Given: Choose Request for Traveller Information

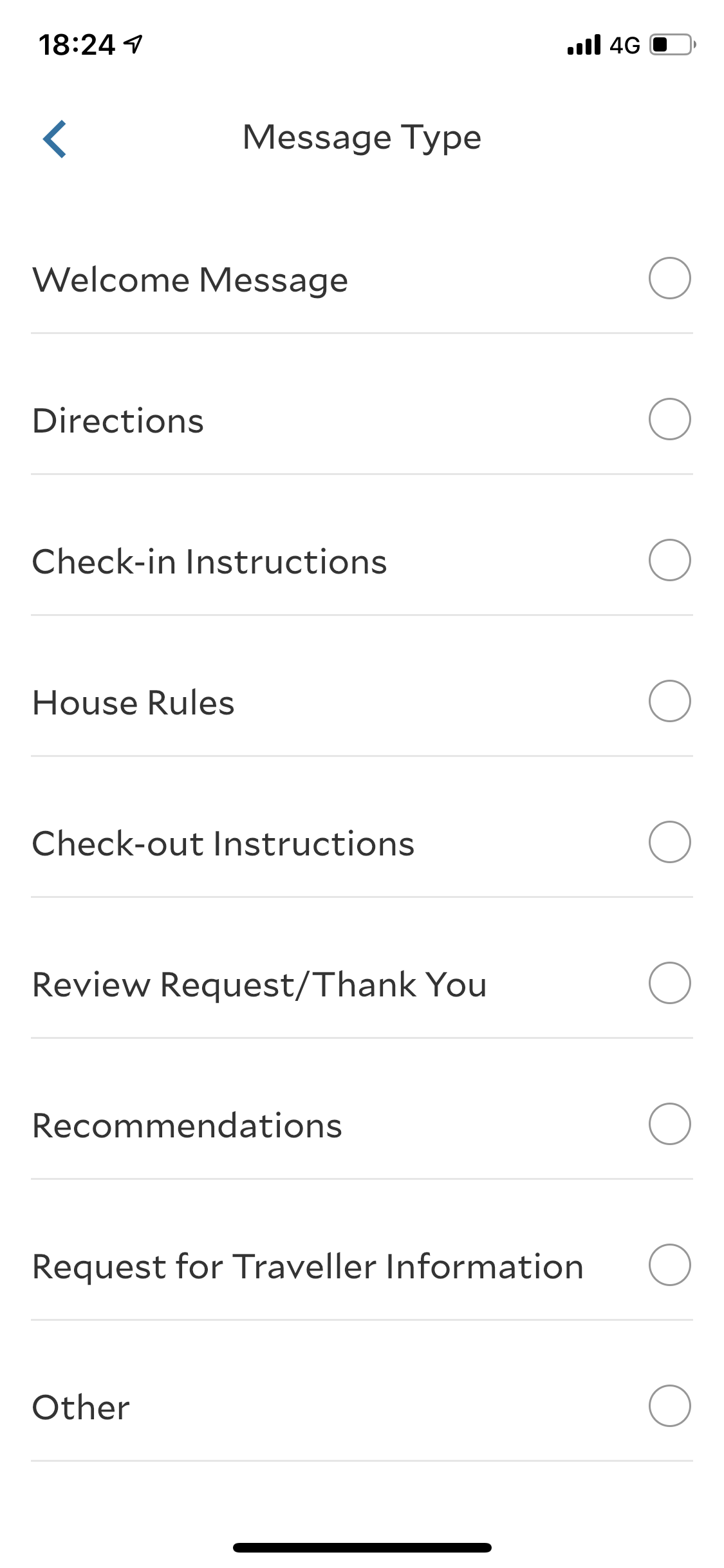Looking at the screenshot, I should pos(669,1265).
